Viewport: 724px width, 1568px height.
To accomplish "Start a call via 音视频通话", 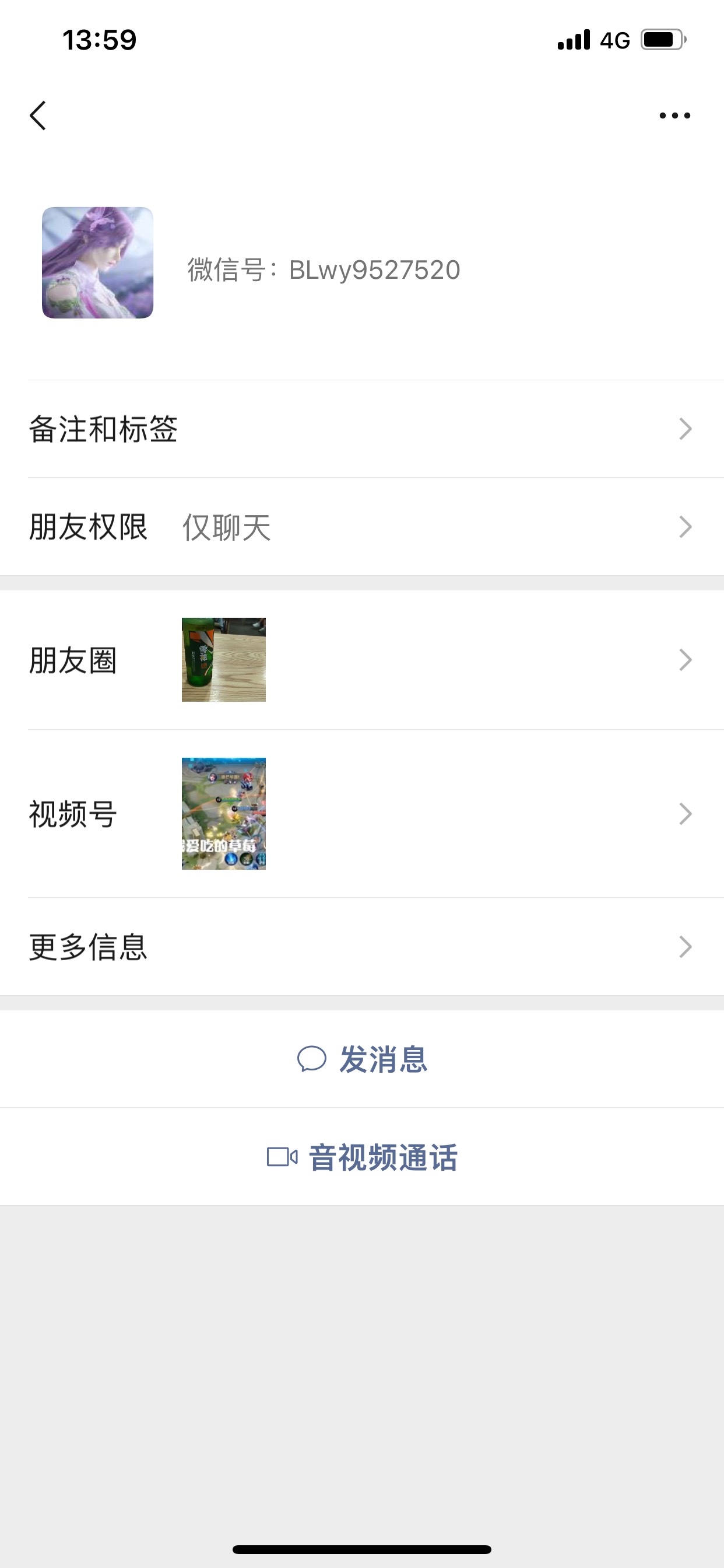I will (363, 1157).
